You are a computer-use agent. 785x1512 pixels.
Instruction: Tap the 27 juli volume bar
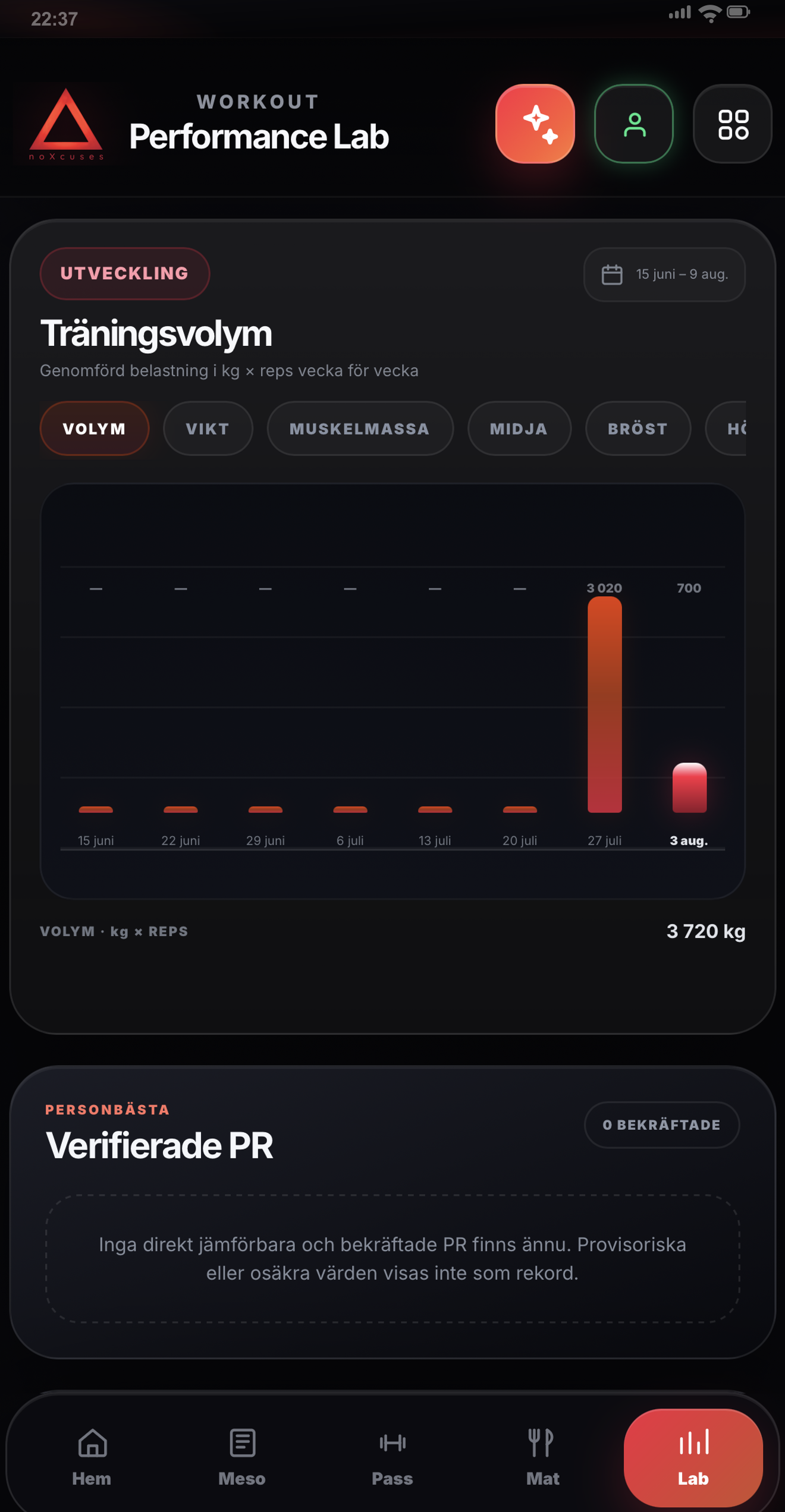(604, 704)
